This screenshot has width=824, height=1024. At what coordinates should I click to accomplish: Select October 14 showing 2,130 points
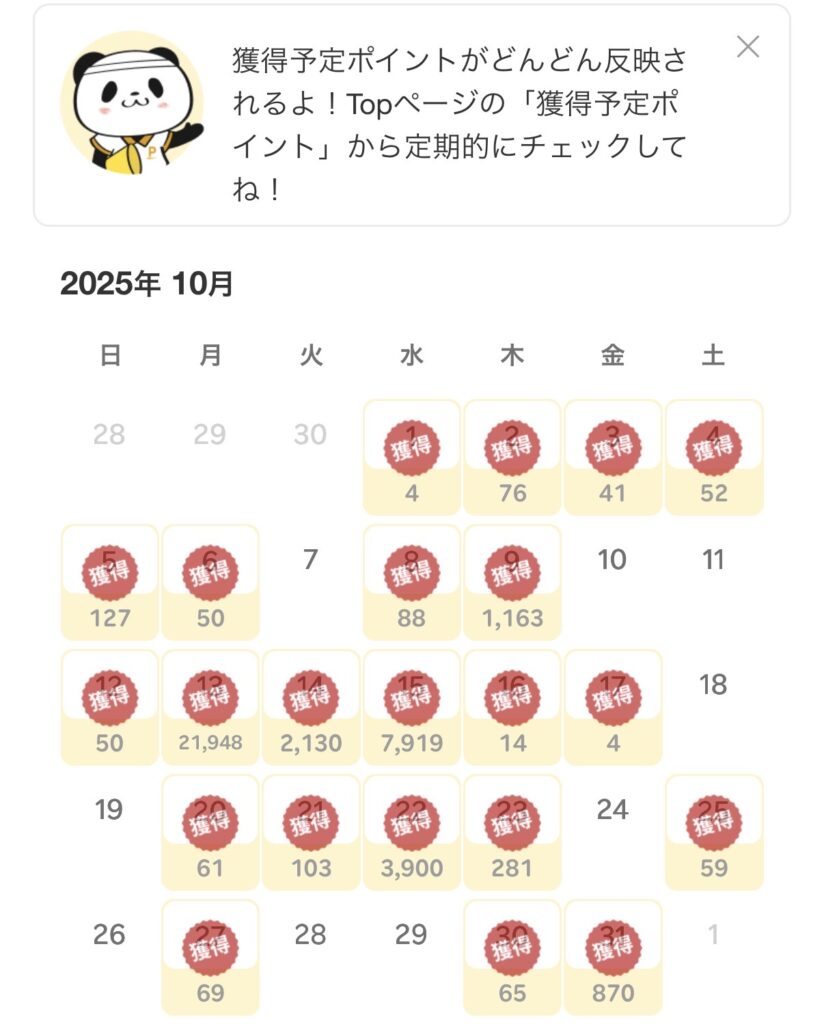(311, 707)
